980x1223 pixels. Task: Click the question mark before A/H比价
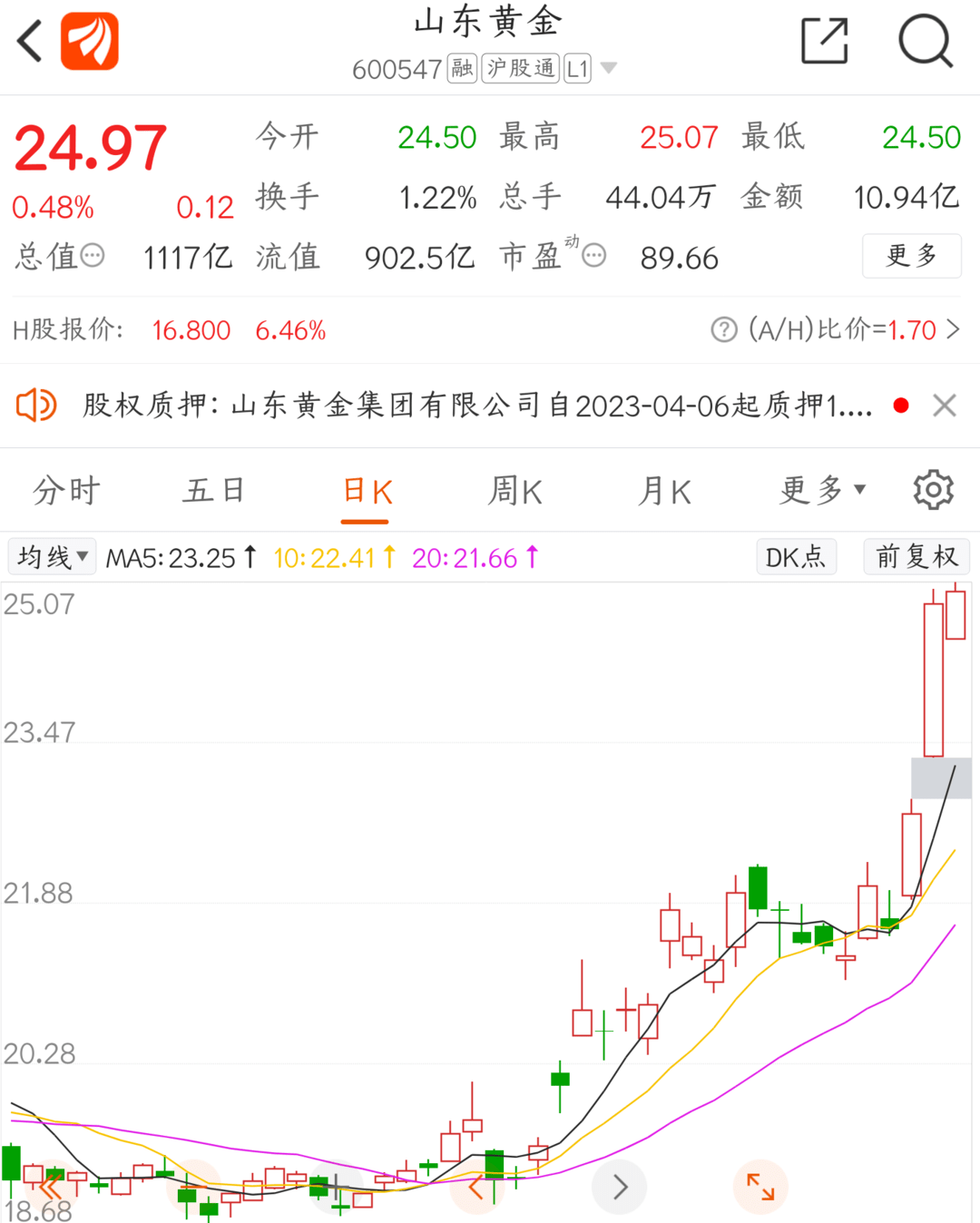click(723, 329)
